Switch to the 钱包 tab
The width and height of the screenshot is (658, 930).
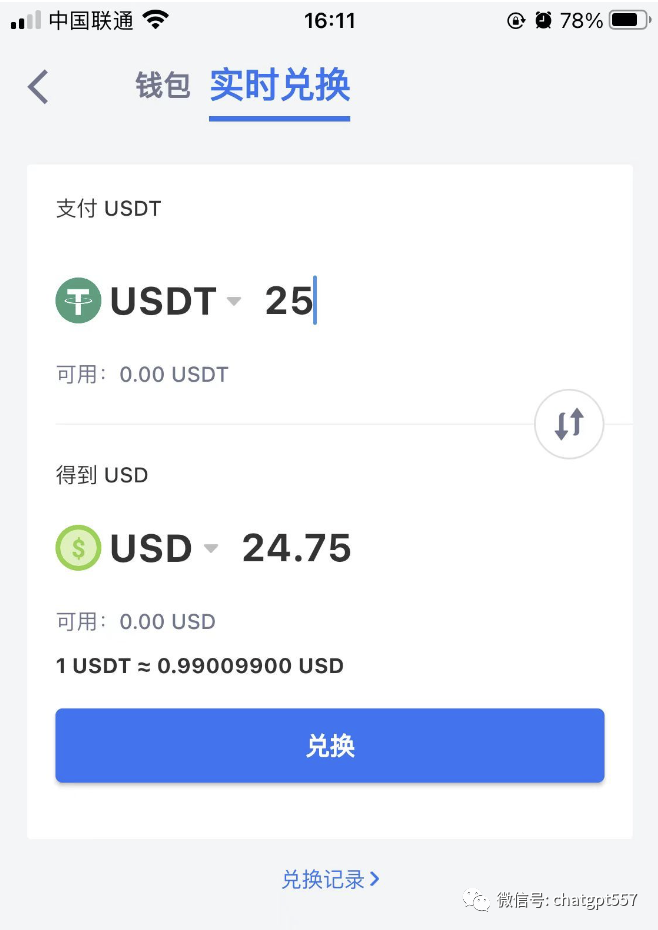tap(163, 86)
